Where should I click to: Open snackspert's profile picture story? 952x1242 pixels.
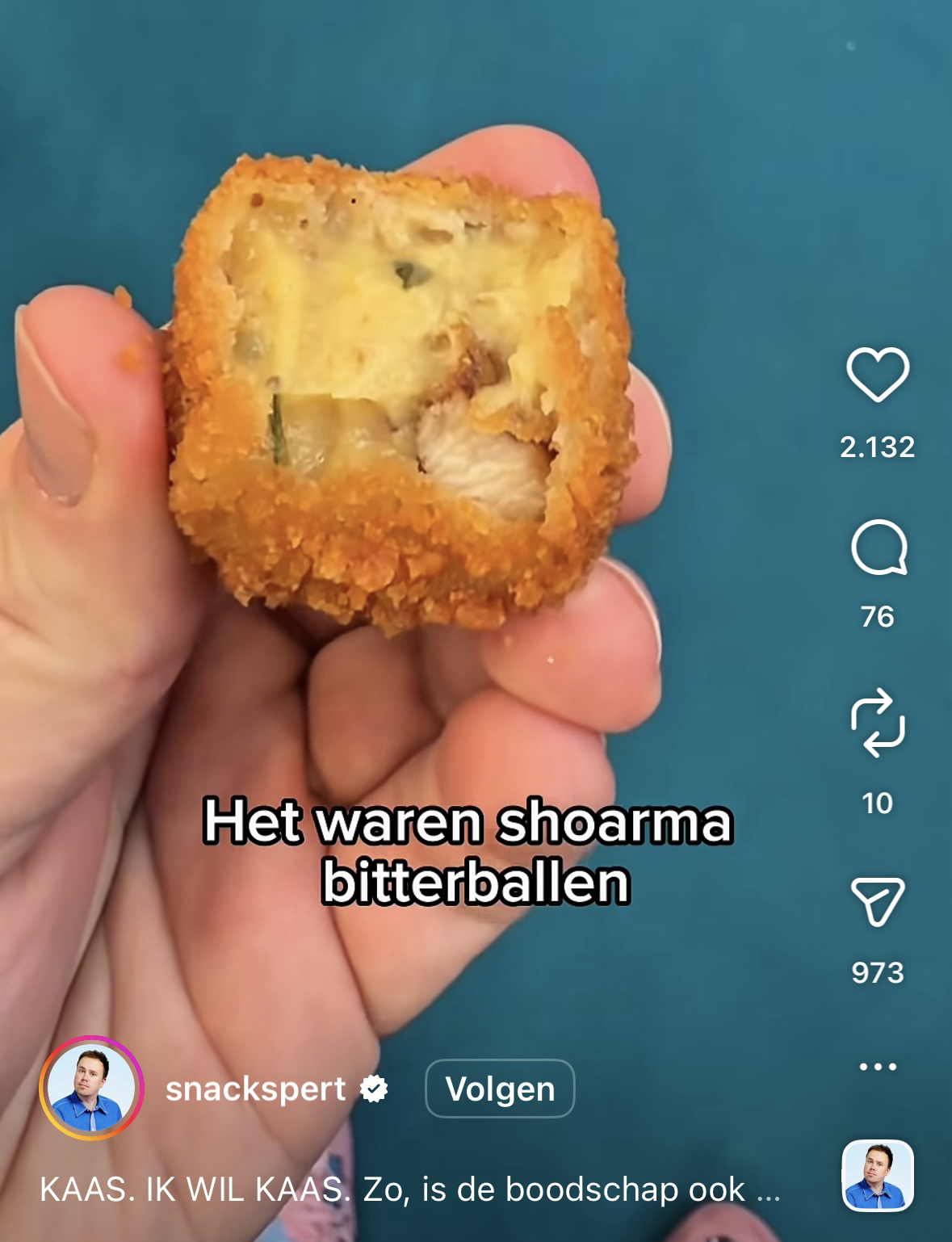(91, 1088)
